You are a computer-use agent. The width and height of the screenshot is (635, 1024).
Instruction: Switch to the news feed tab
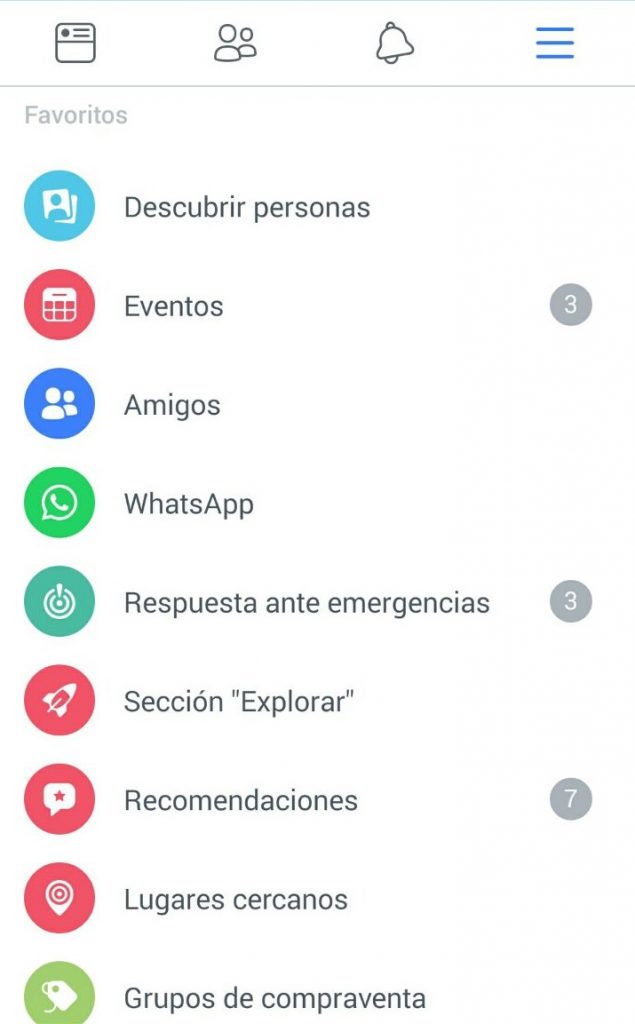[75, 43]
